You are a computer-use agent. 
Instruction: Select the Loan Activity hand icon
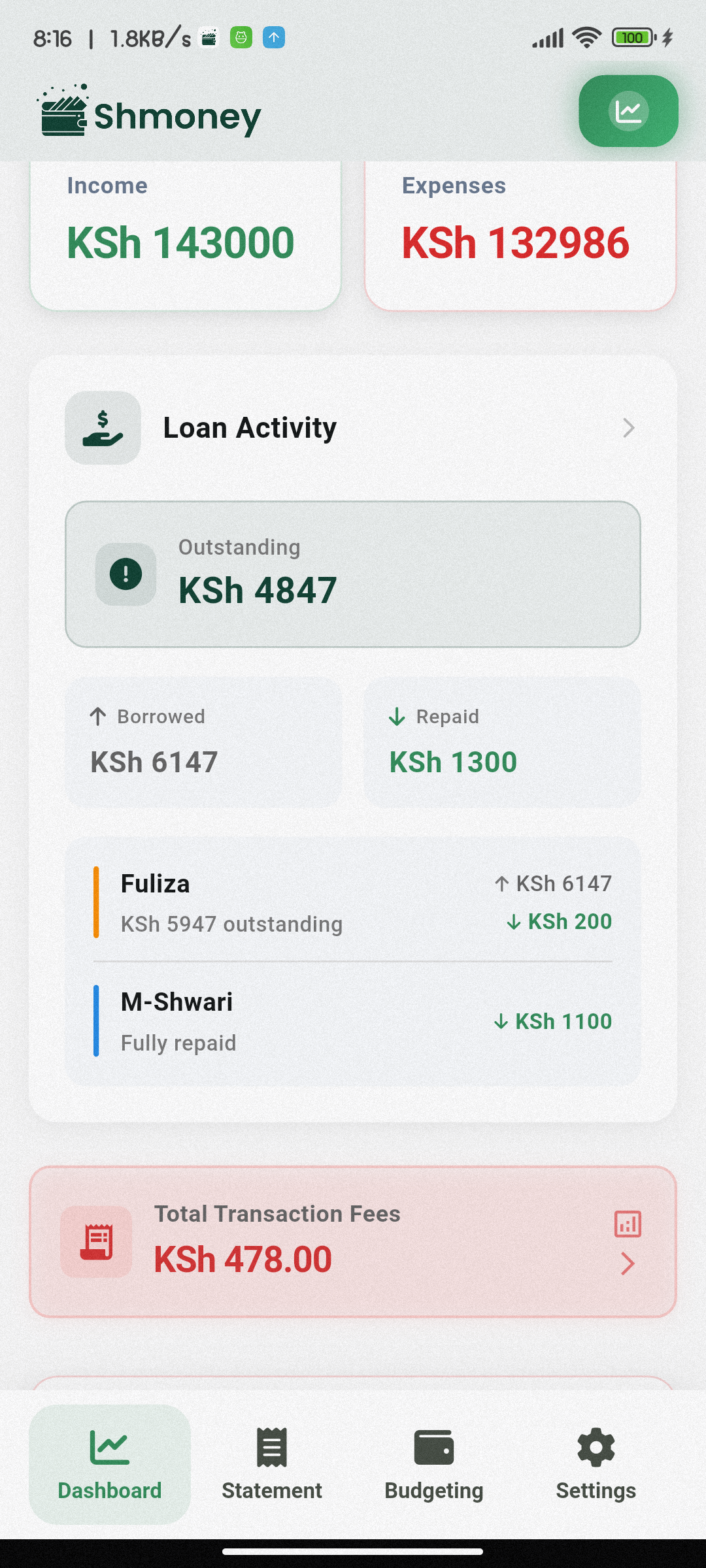pos(103,427)
